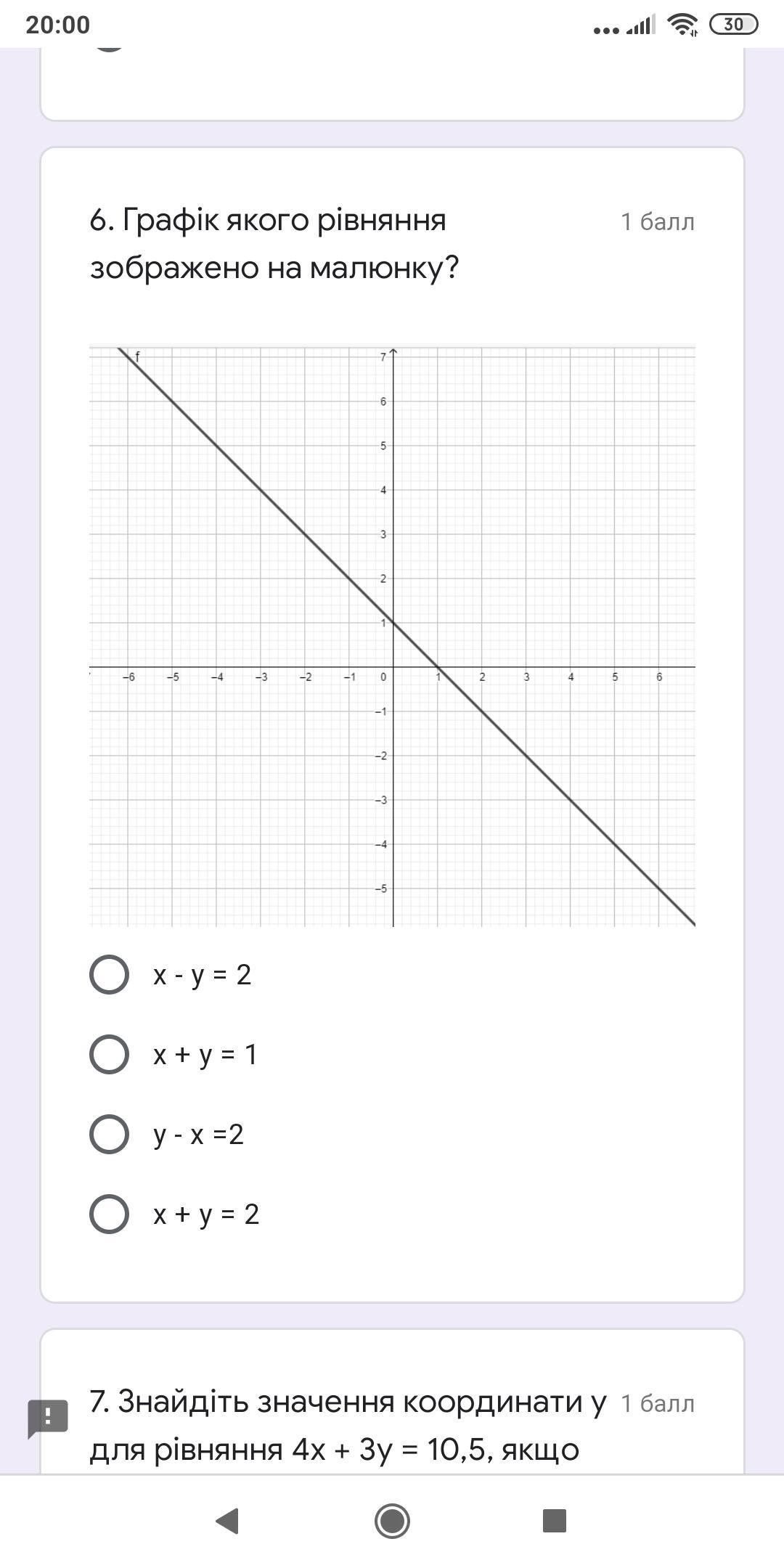Viewport: 784px width, 1568px height.
Task: Go back using the system back button
Action: [228, 1520]
